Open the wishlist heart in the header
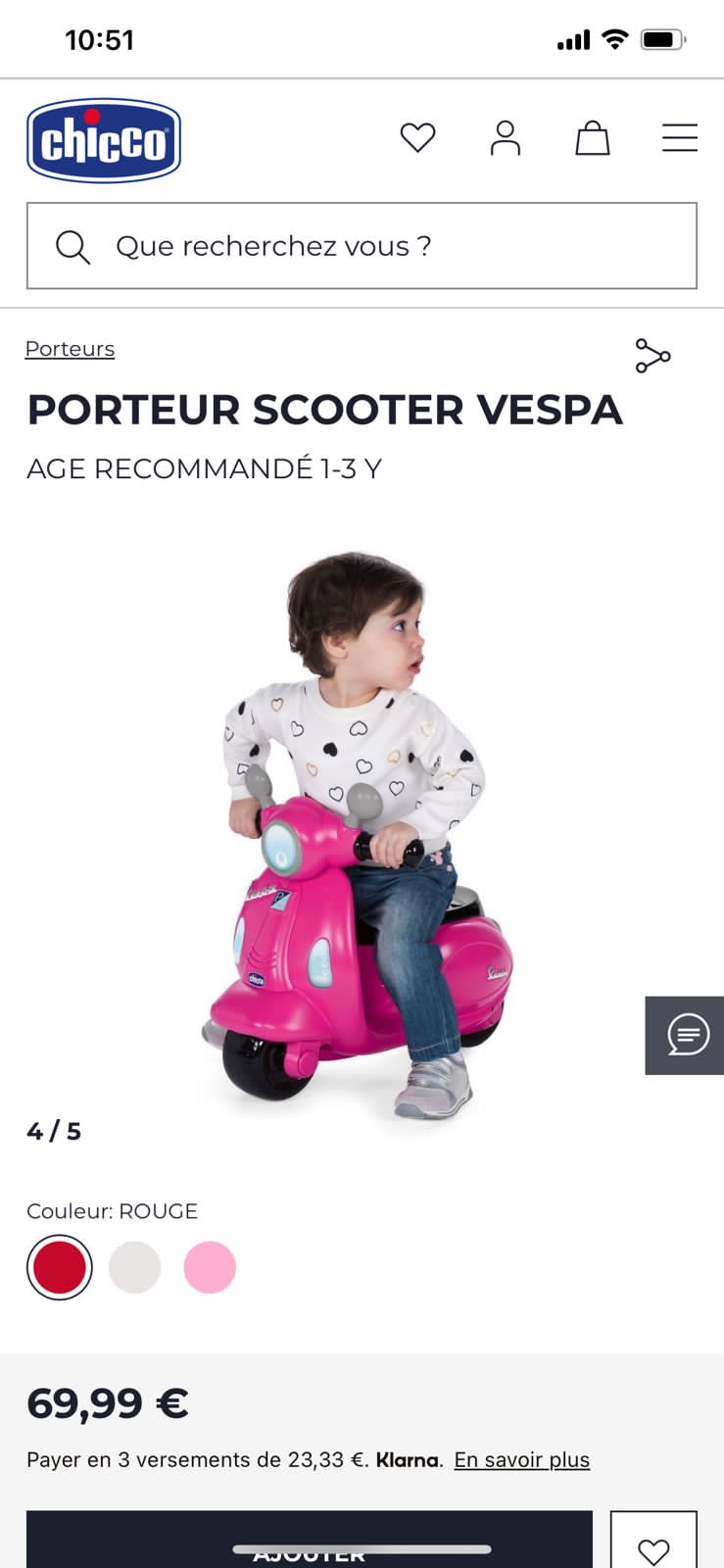This screenshot has width=724, height=1568. coord(417,138)
